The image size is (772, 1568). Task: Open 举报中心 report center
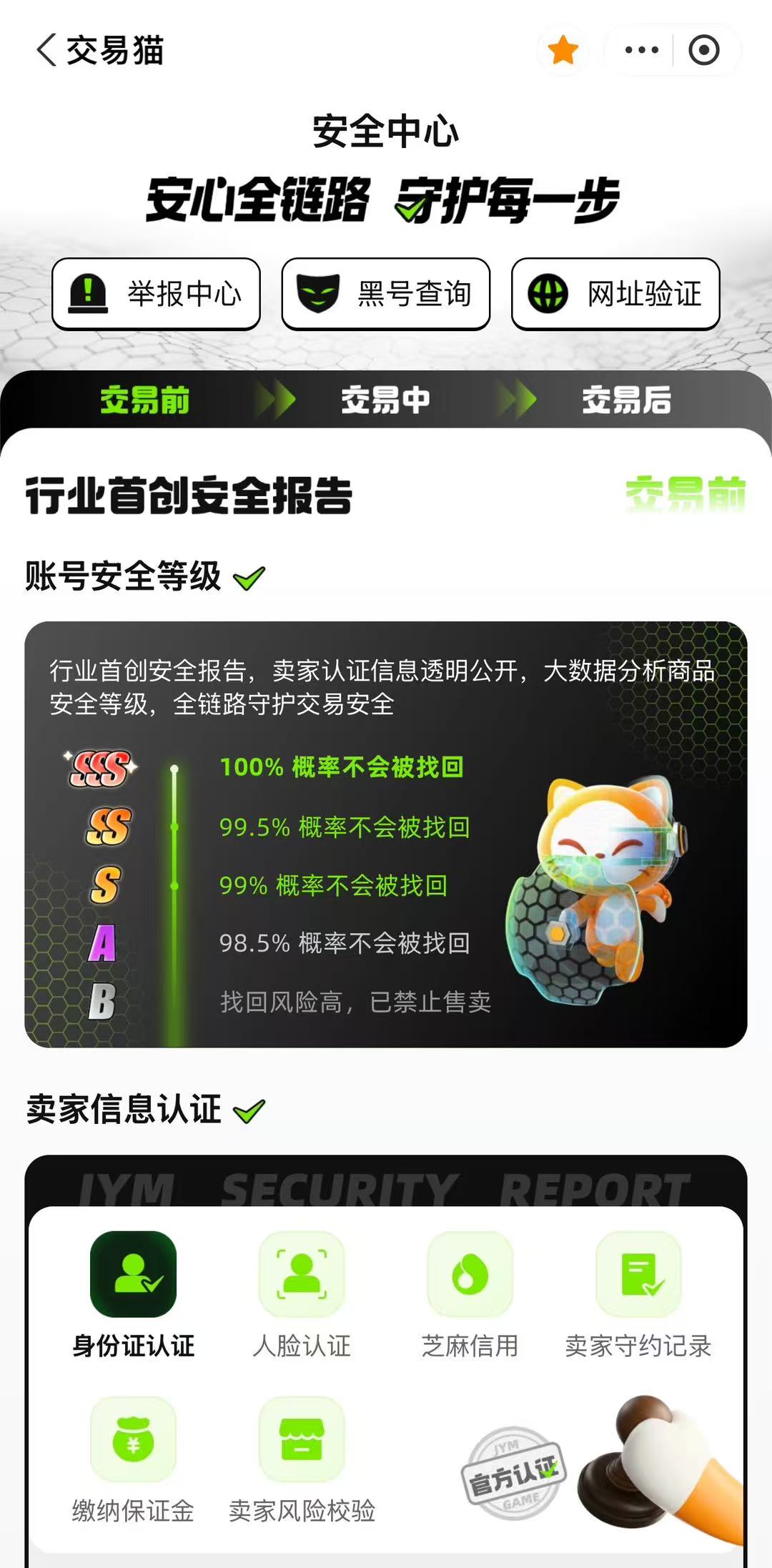pos(156,294)
